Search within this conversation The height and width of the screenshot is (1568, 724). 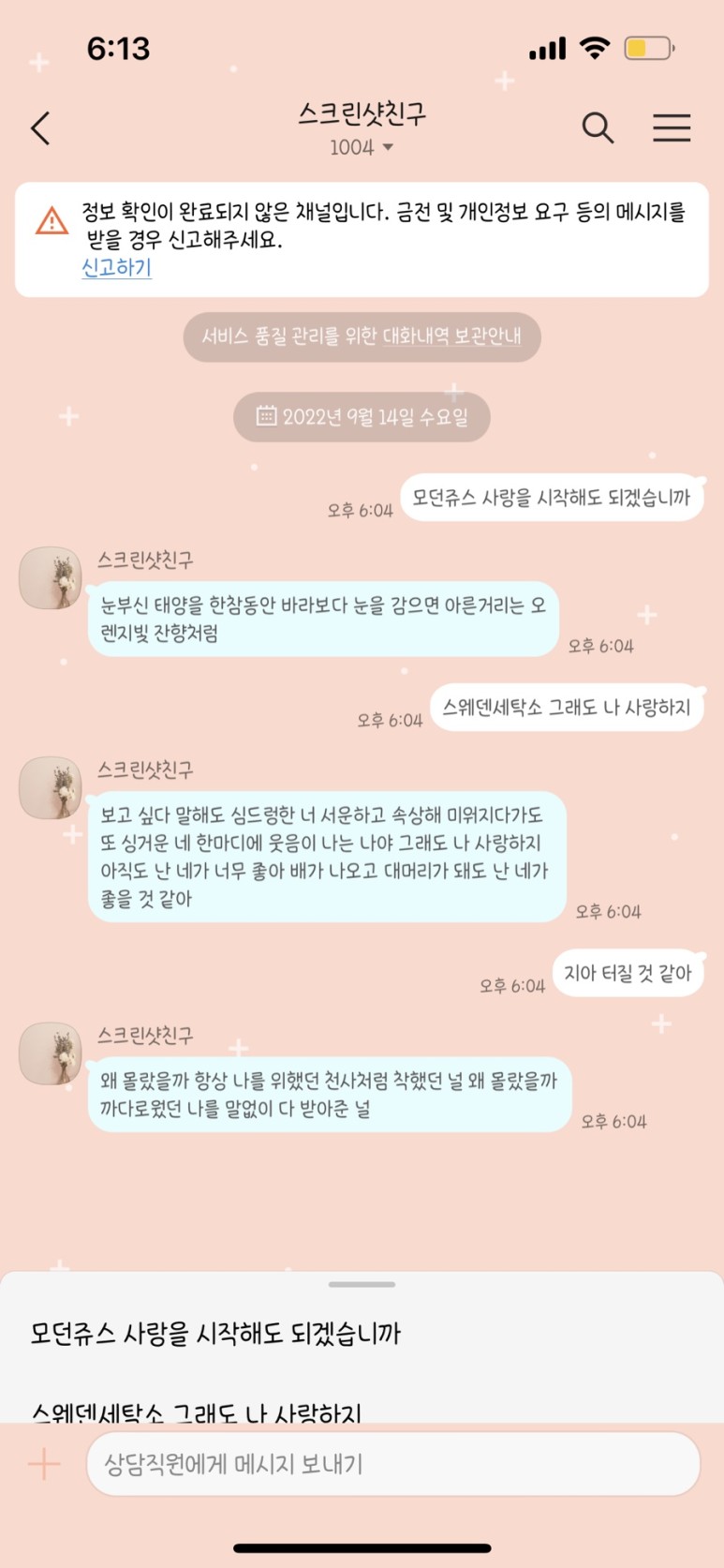[x=598, y=127]
